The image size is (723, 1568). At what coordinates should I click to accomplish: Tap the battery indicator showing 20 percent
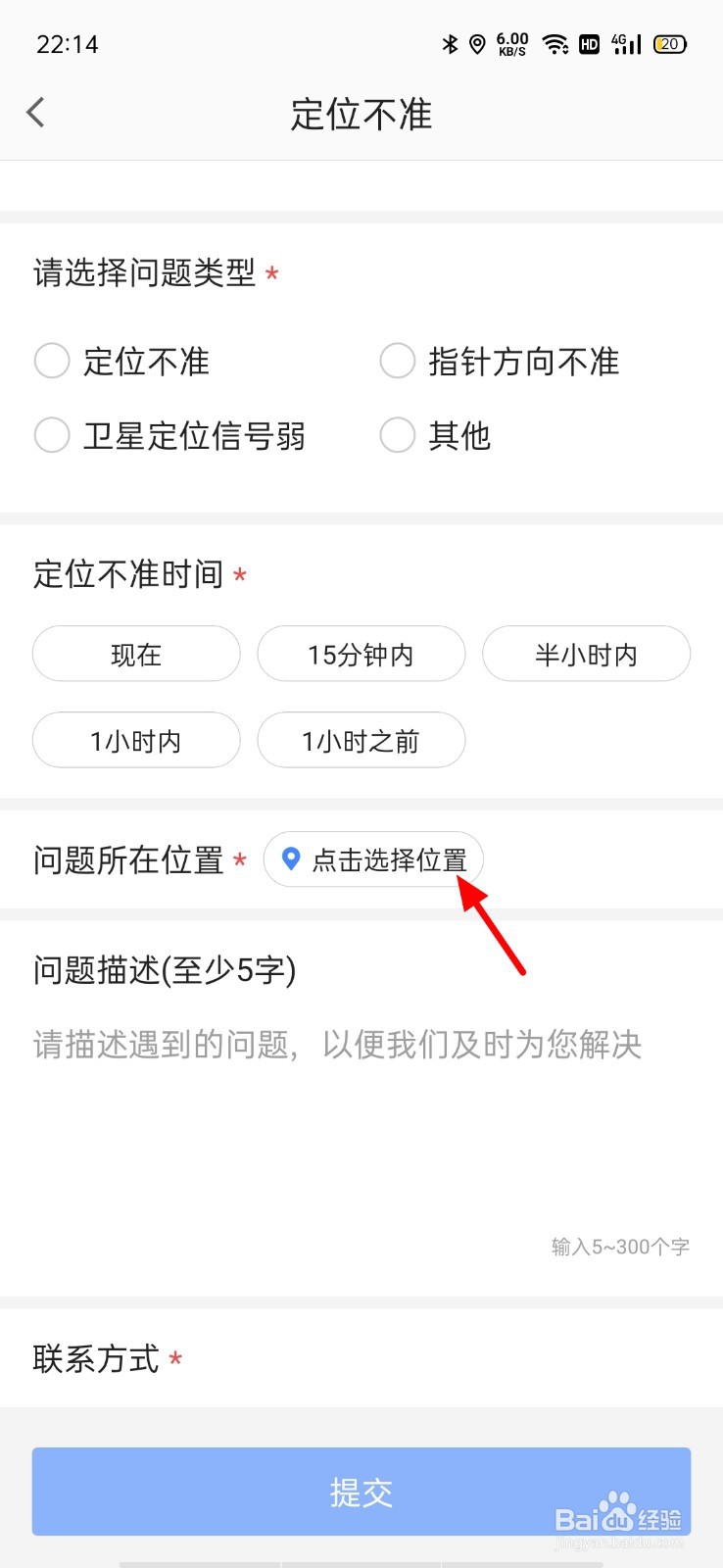click(668, 44)
